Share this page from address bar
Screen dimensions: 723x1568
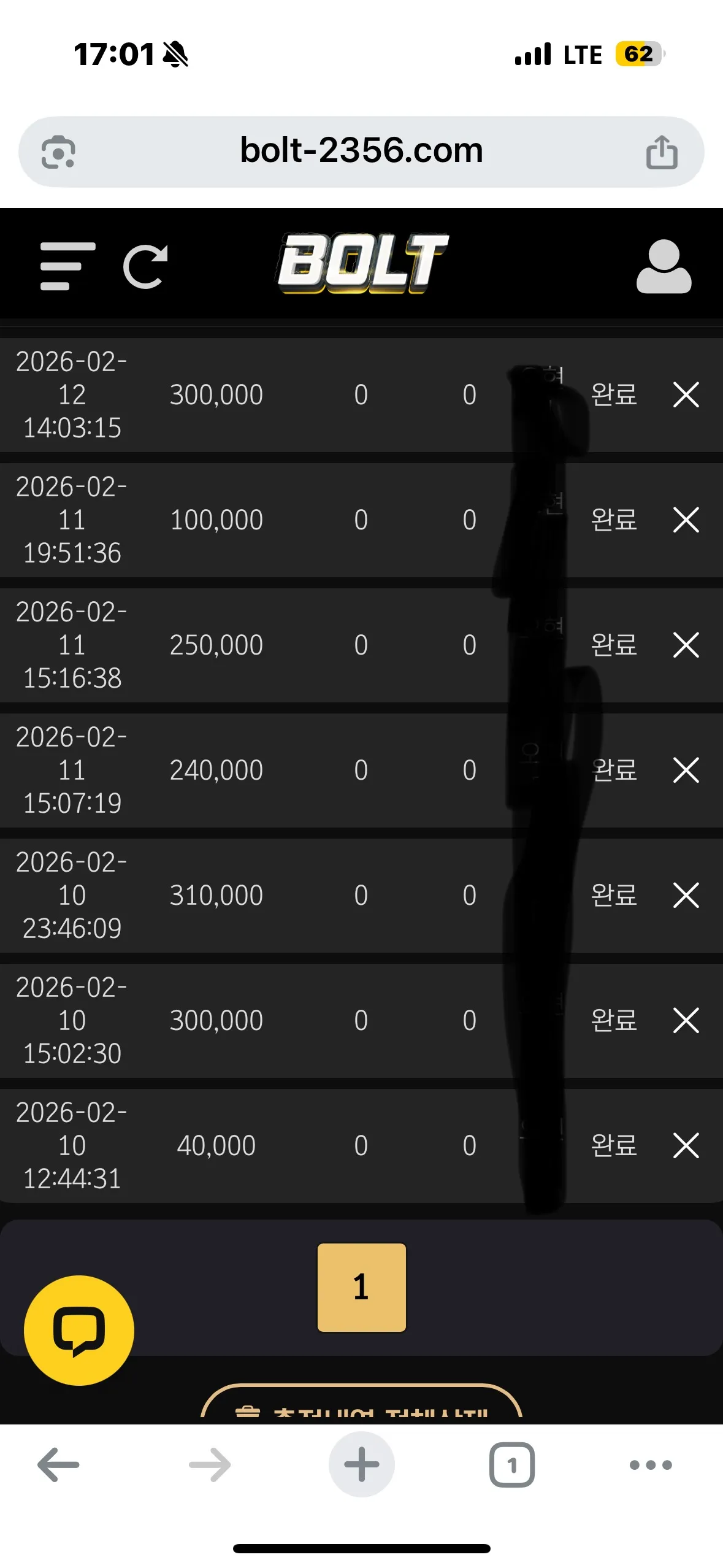[662, 152]
